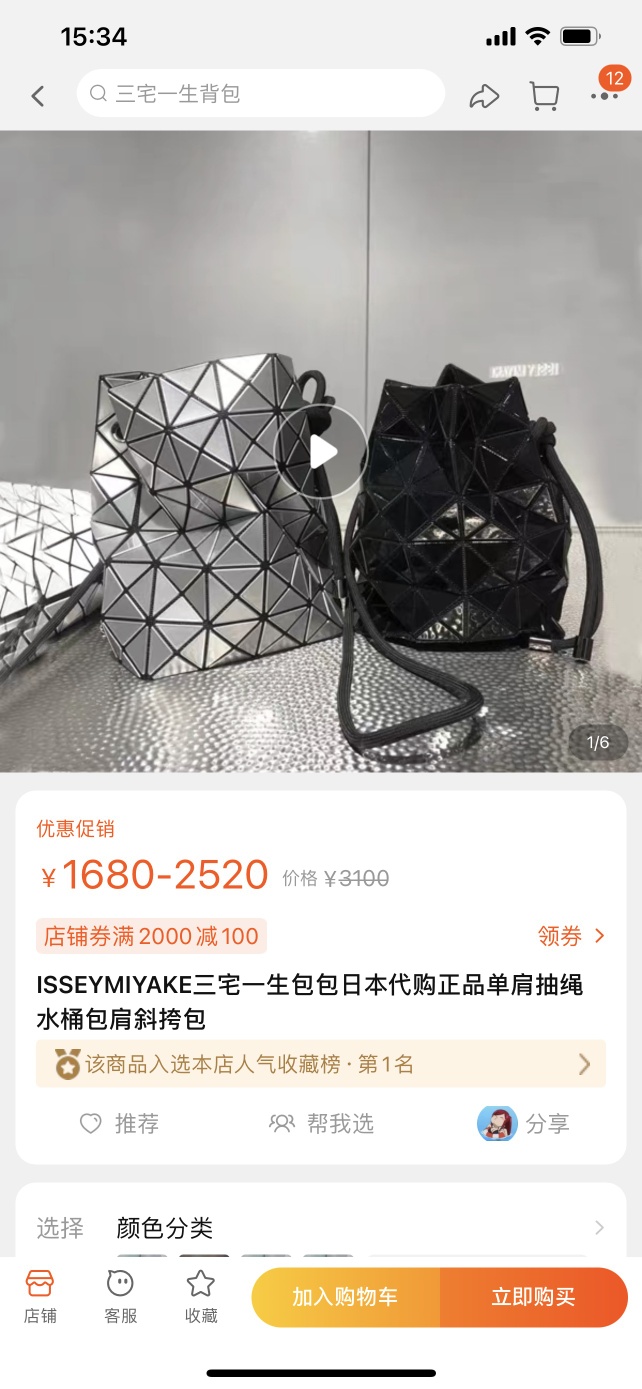Open the shopping cart icon
This screenshot has height=1389, width=642.
pos(544,96)
